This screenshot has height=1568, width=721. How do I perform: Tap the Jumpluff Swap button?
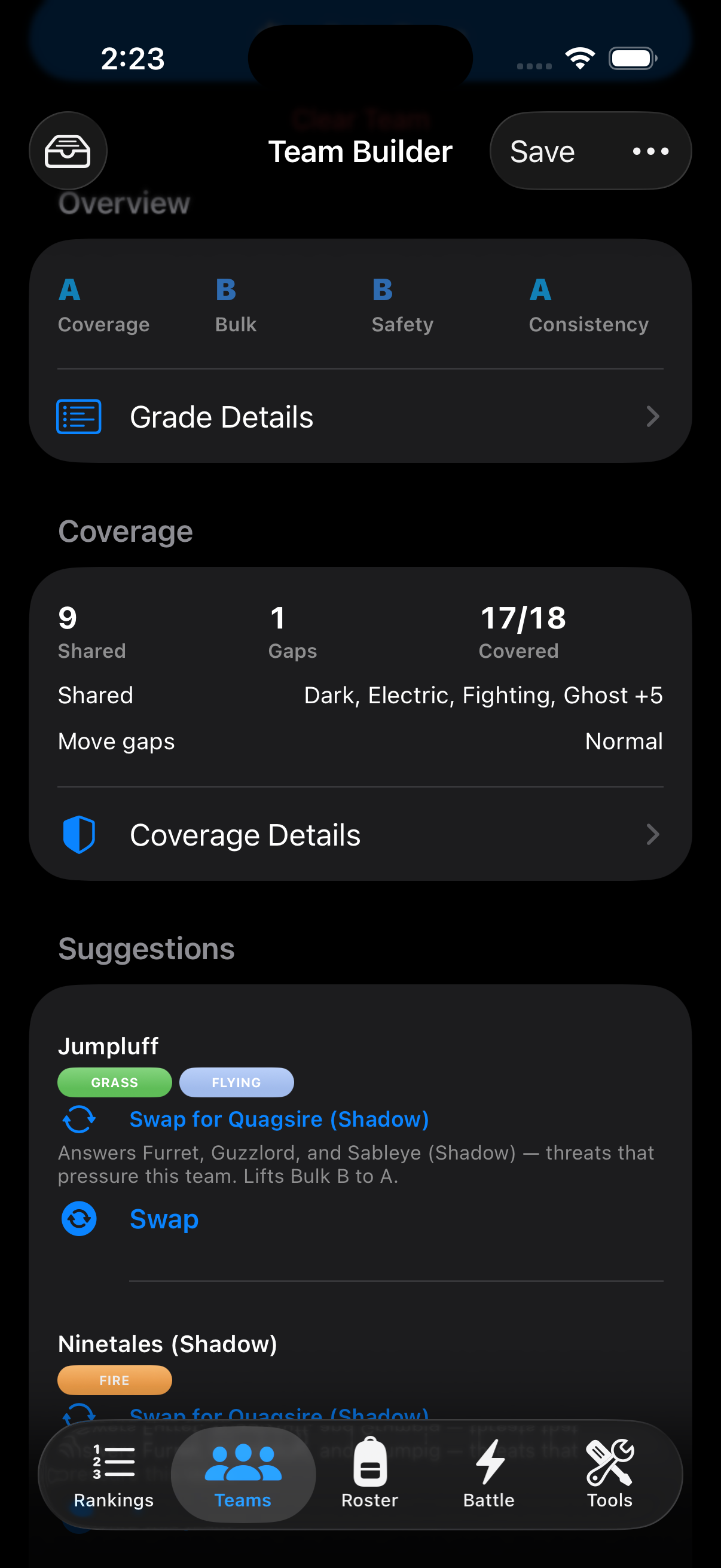click(130, 1219)
